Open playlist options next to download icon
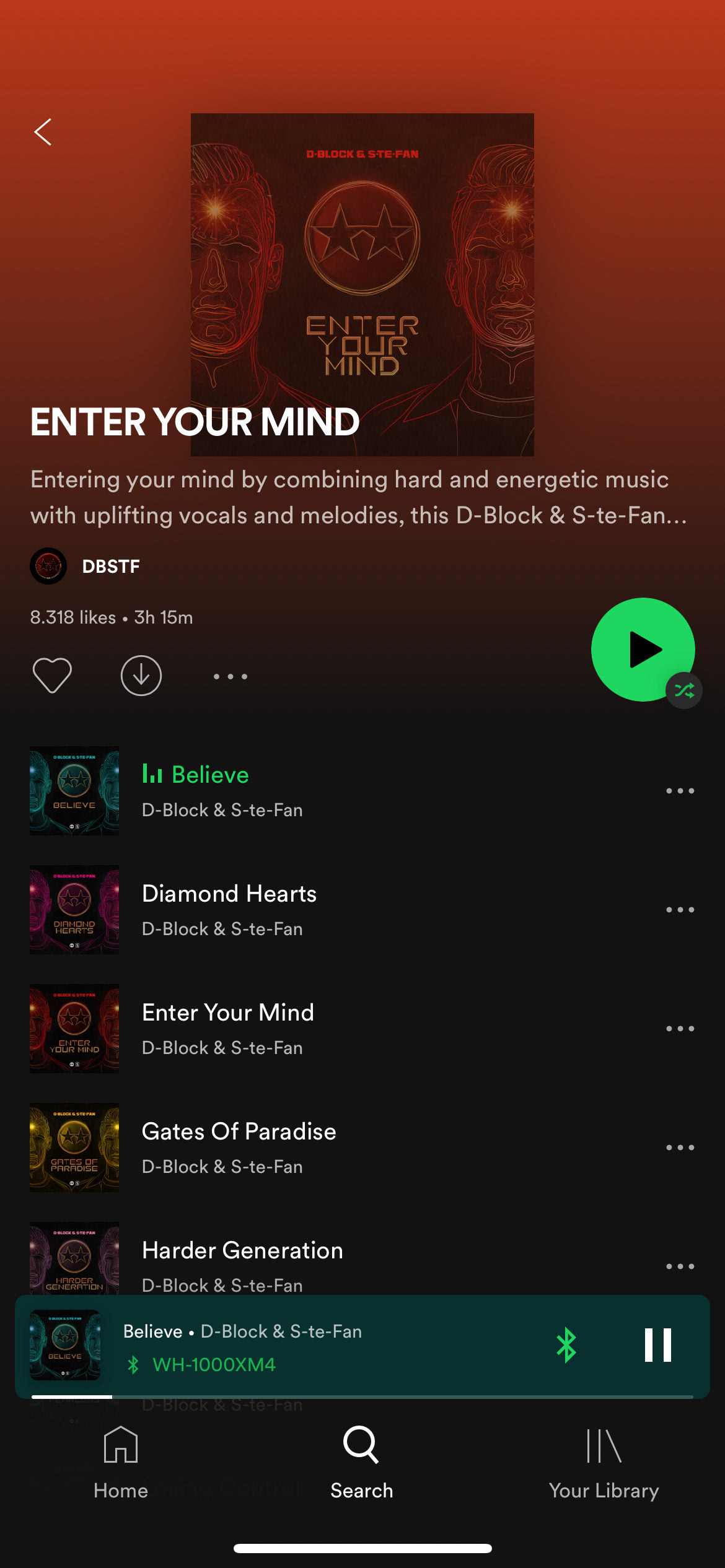 pyautogui.click(x=231, y=676)
